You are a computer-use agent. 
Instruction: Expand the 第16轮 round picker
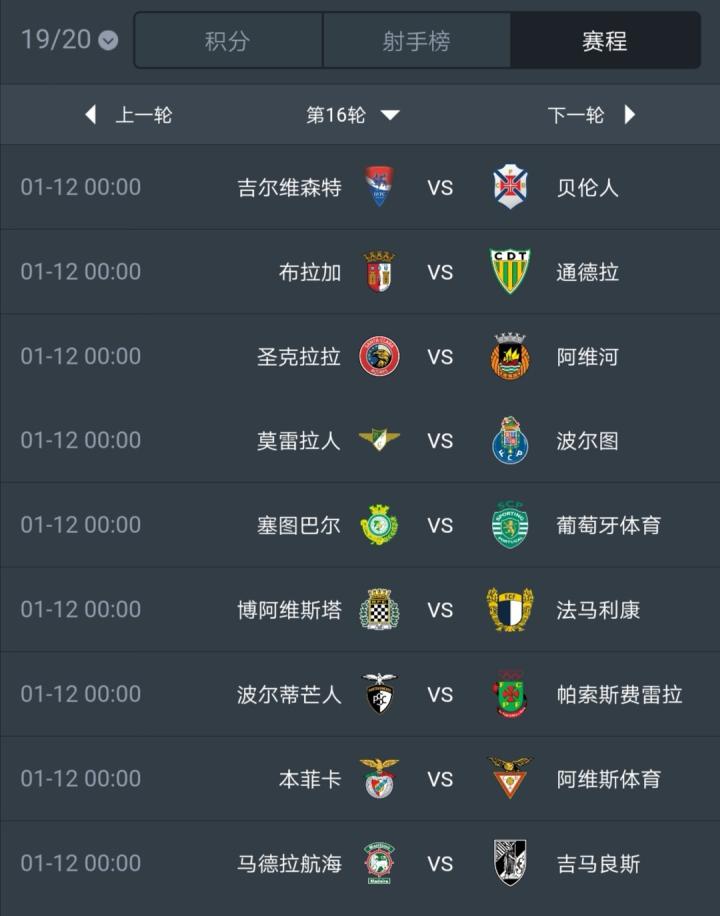pyautogui.click(x=352, y=115)
